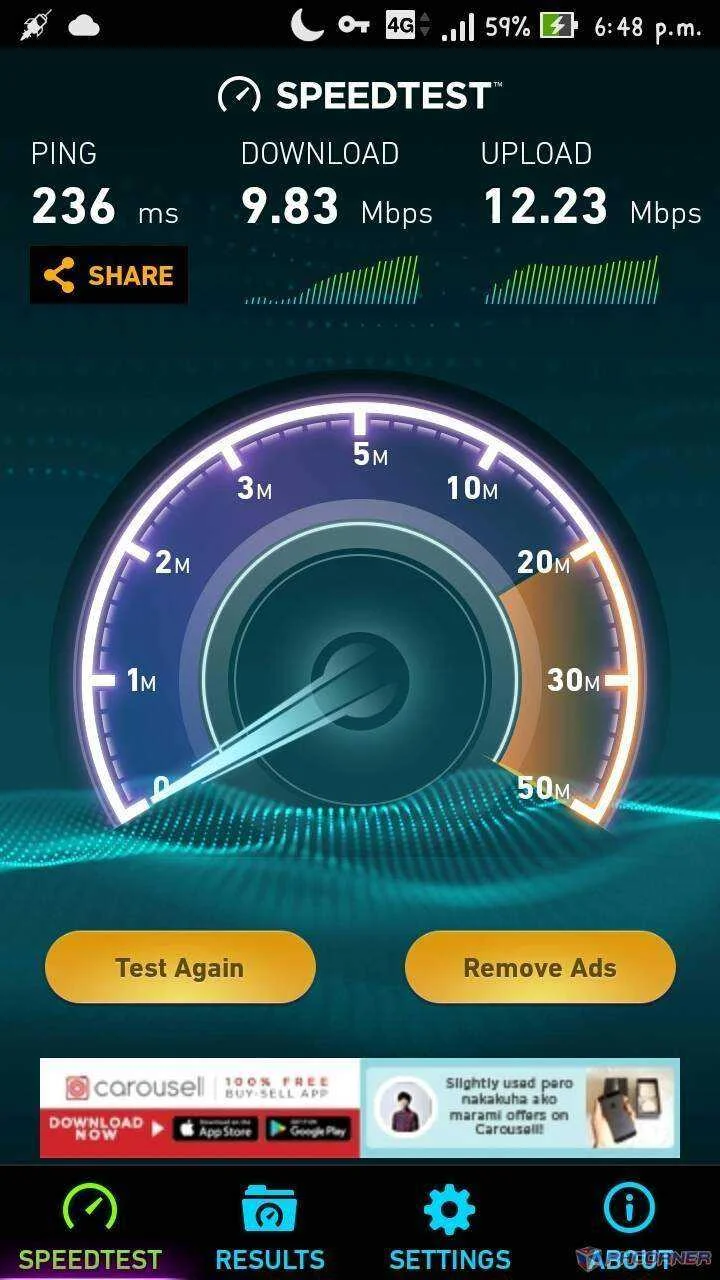This screenshot has height=1280, width=720.
Task: Switch to the Settings tab
Action: (450, 1225)
